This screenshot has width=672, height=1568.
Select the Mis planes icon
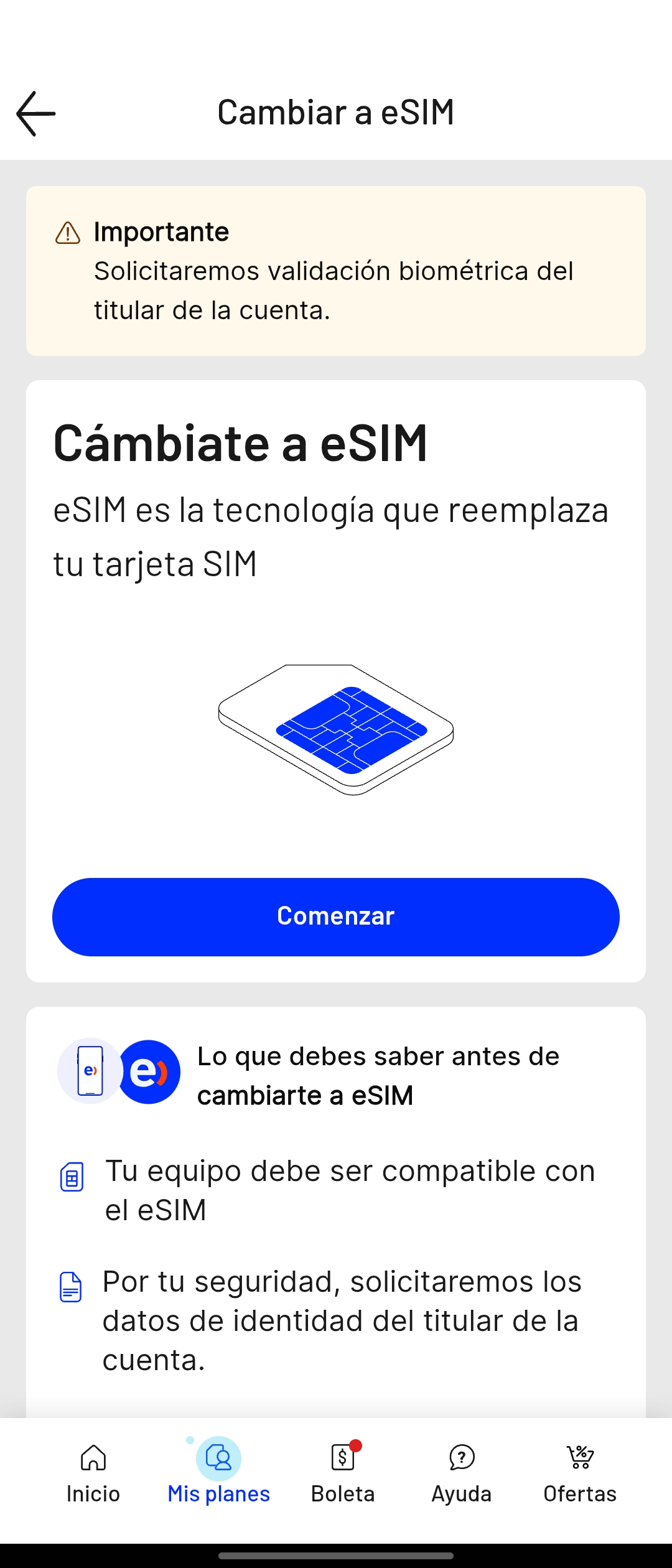click(218, 1458)
